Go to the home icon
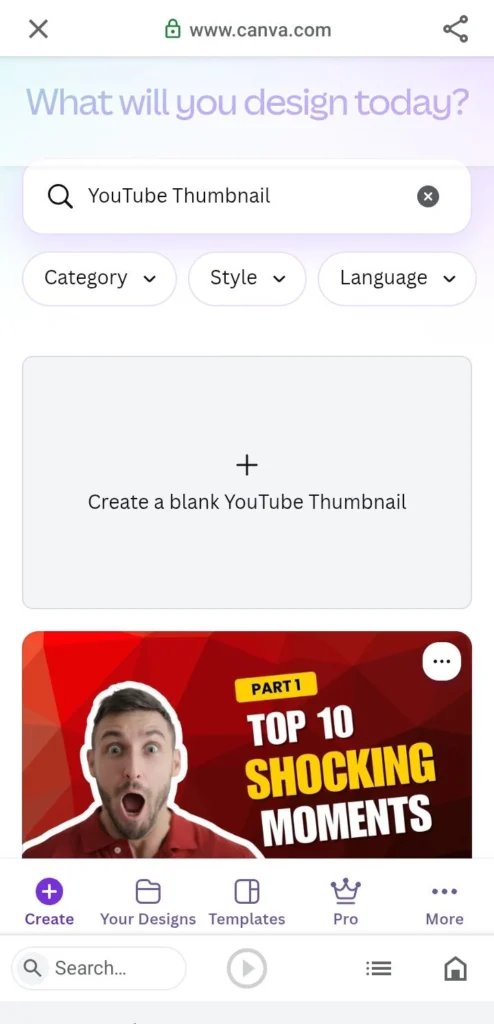Screen dimensions: 494x1024 [455, 968]
